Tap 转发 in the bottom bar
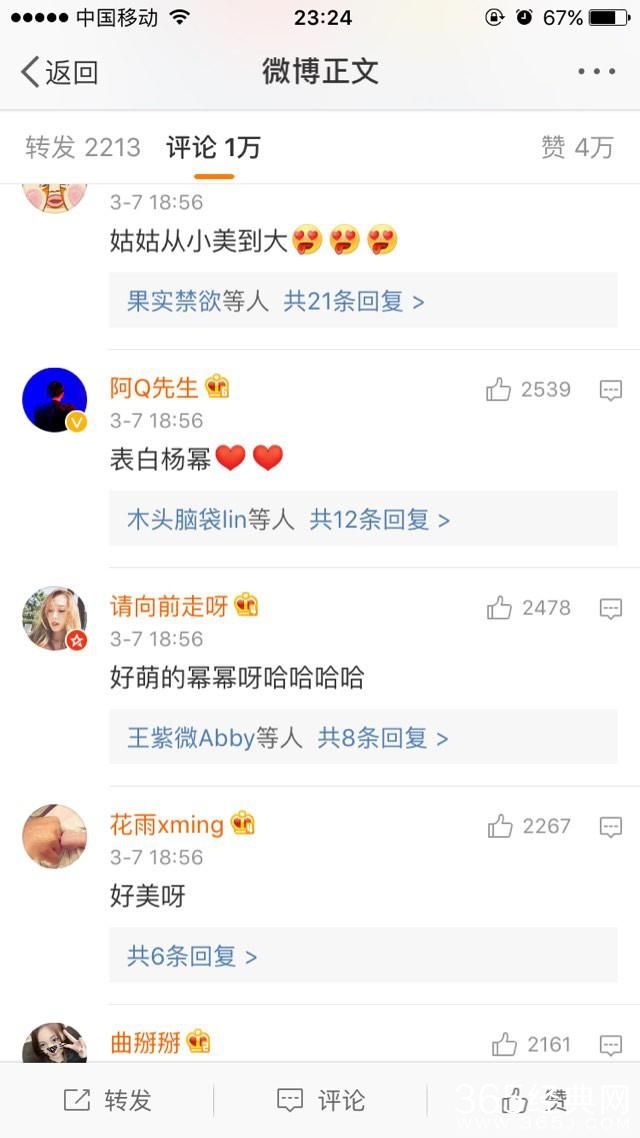 [108, 1101]
